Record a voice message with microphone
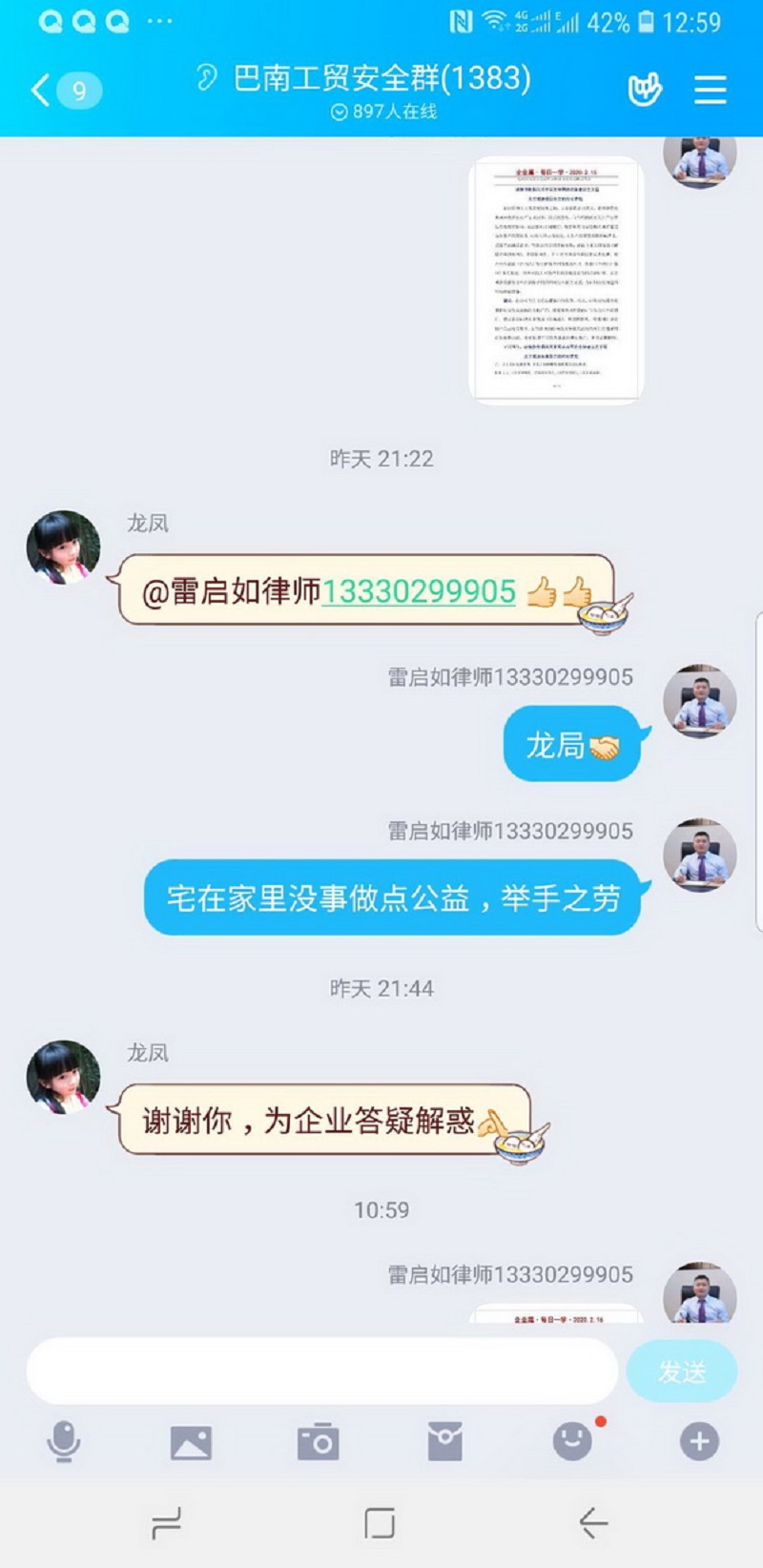The height and width of the screenshot is (1568, 763). [64, 1441]
